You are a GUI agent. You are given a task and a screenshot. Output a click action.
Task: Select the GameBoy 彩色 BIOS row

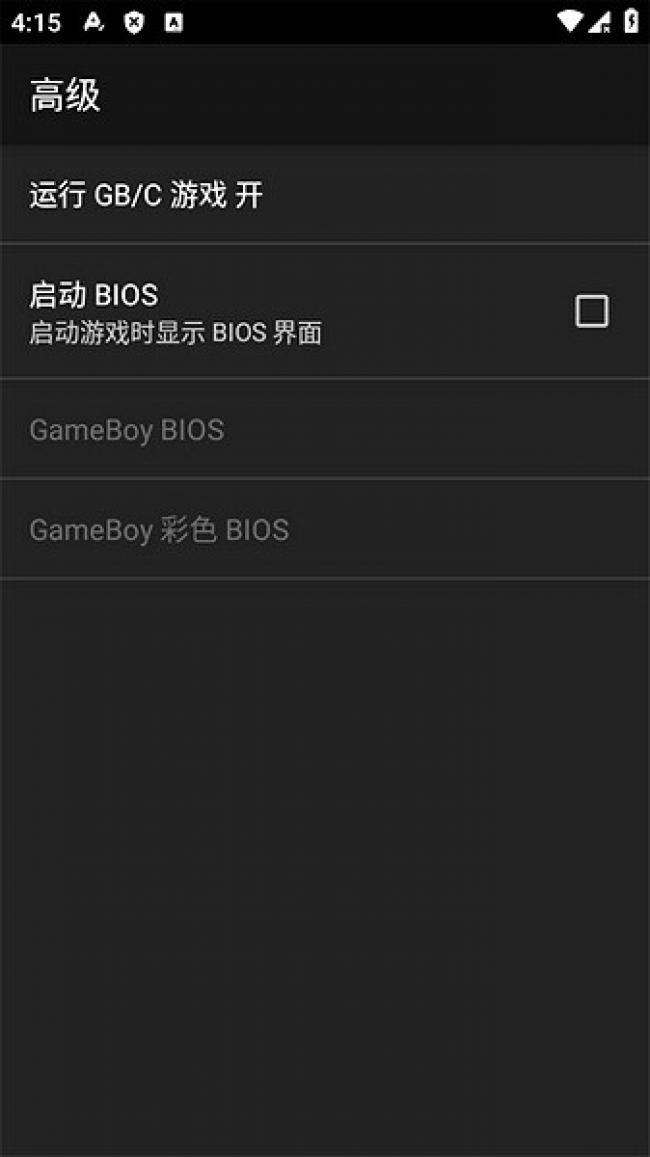[x=325, y=529]
